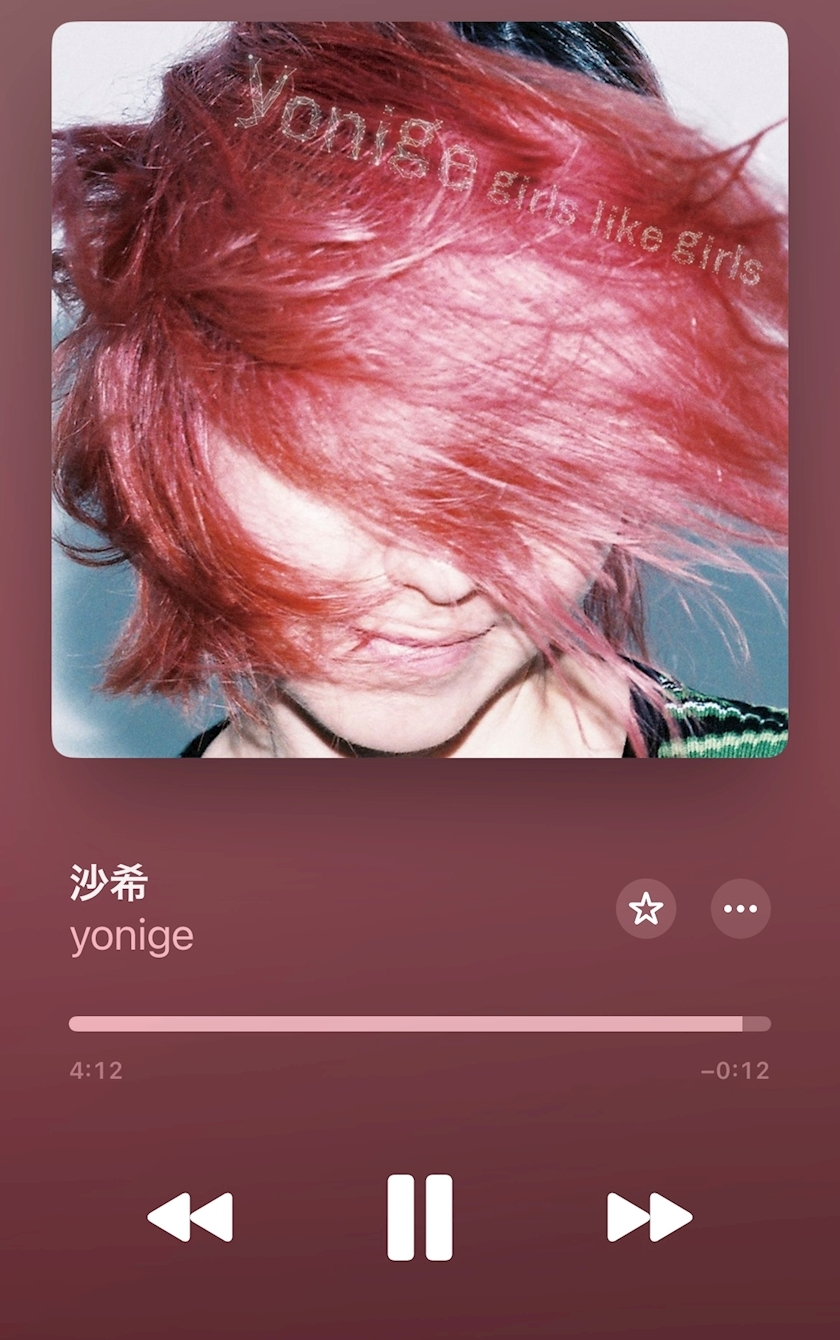Viewport: 840px width, 1340px height.
Task: Go back to the previous track
Action: (x=190, y=1217)
